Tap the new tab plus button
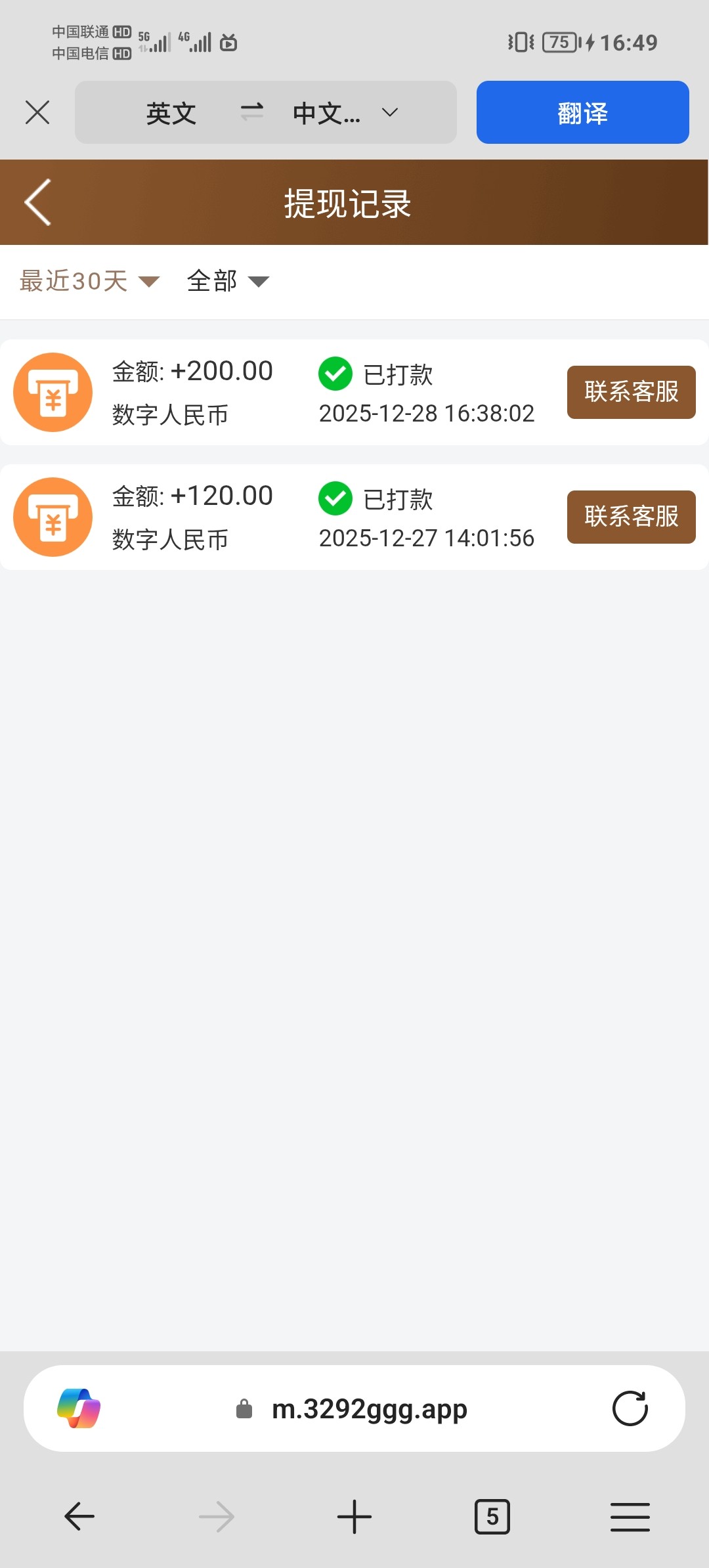Image resolution: width=709 pixels, height=1568 pixels. pyautogui.click(x=354, y=1517)
